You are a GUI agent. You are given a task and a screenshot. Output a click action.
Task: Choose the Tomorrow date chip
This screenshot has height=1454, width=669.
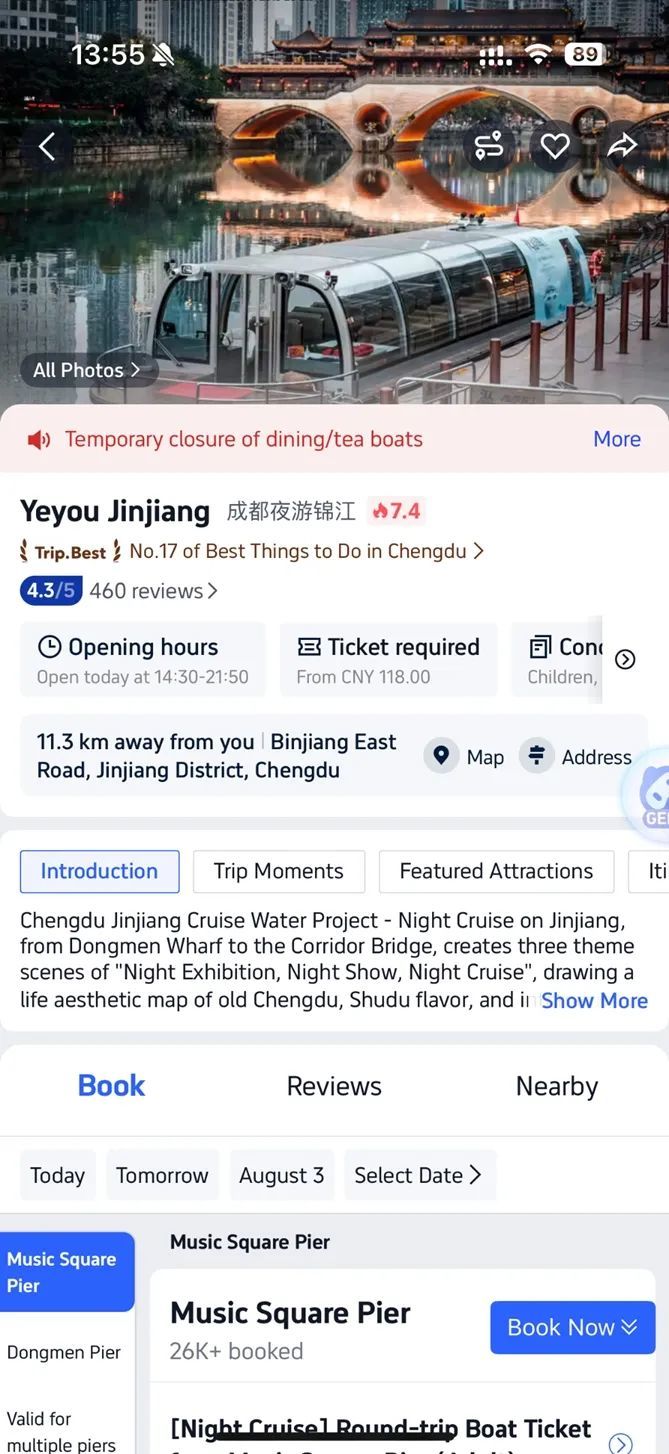tap(162, 1175)
